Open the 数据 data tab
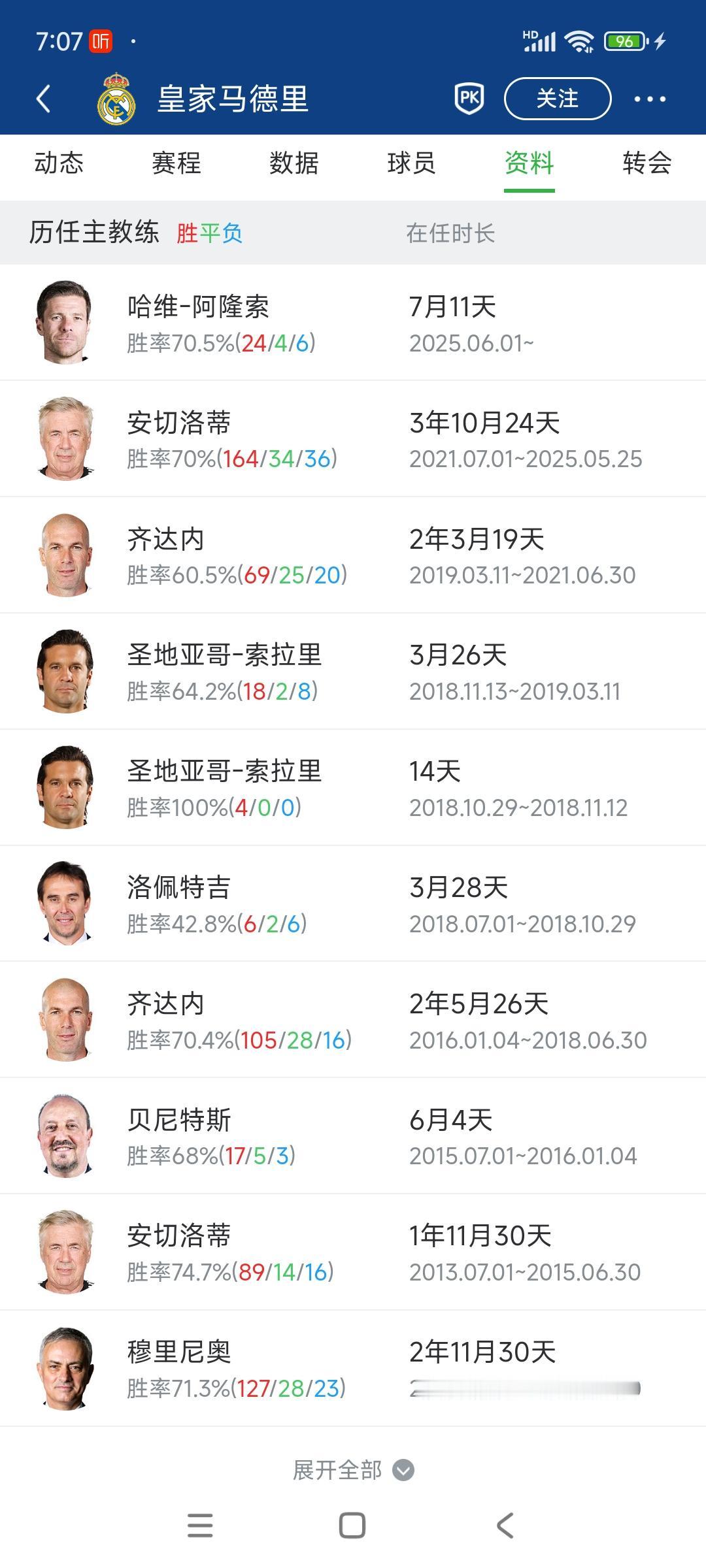The width and height of the screenshot is (706, 1568). [x=293, y=165]
